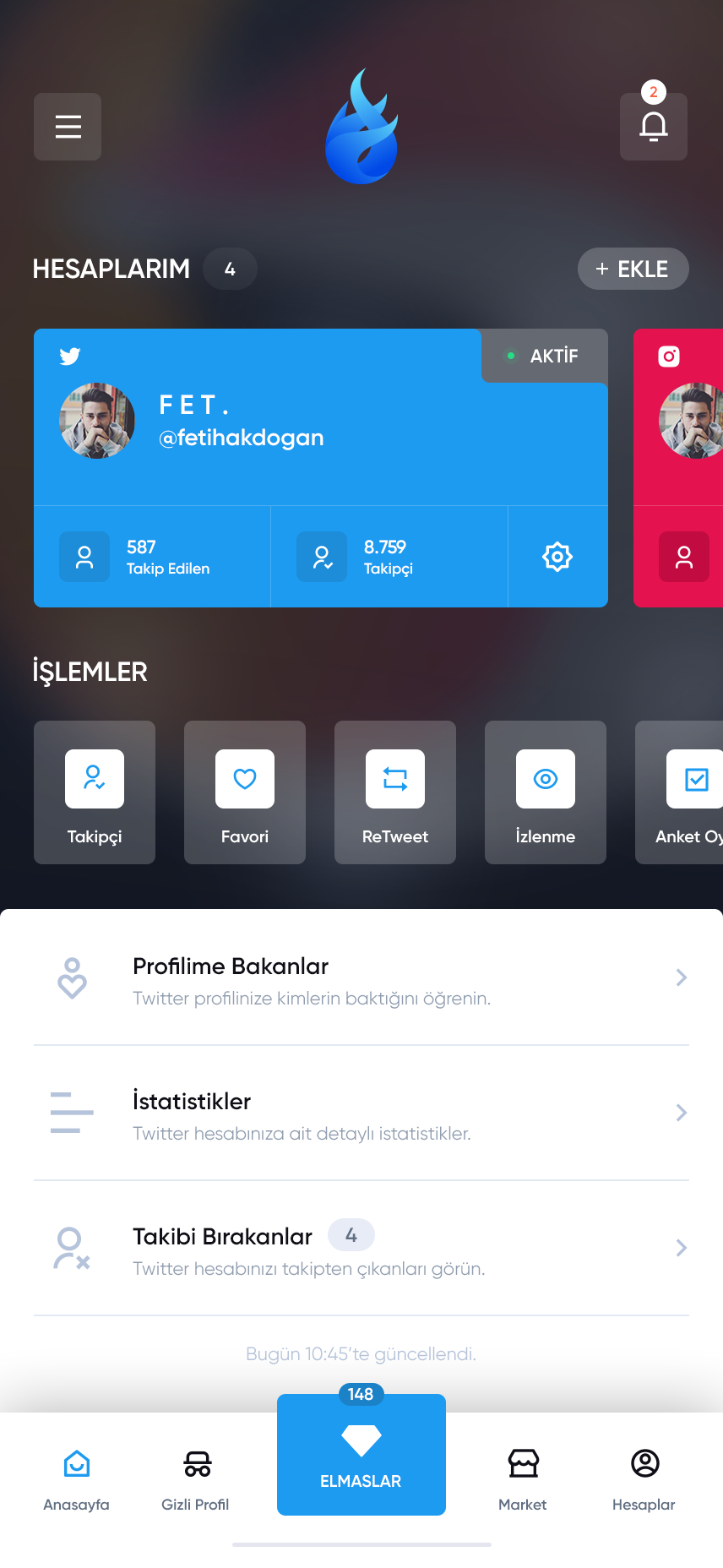Viewport: 723px width, 1568px height.
Task: Open settings gear on the Twitter account card
Action: [x=557, y=557]
